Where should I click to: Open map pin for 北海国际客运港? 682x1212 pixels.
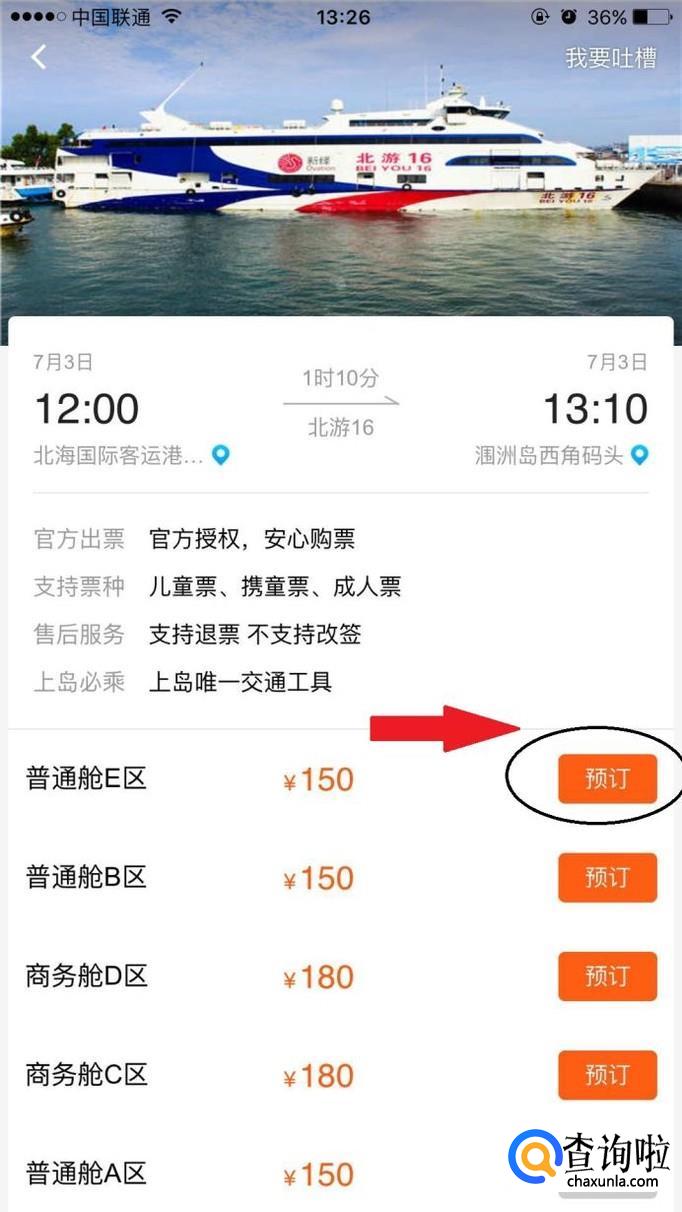221,456
